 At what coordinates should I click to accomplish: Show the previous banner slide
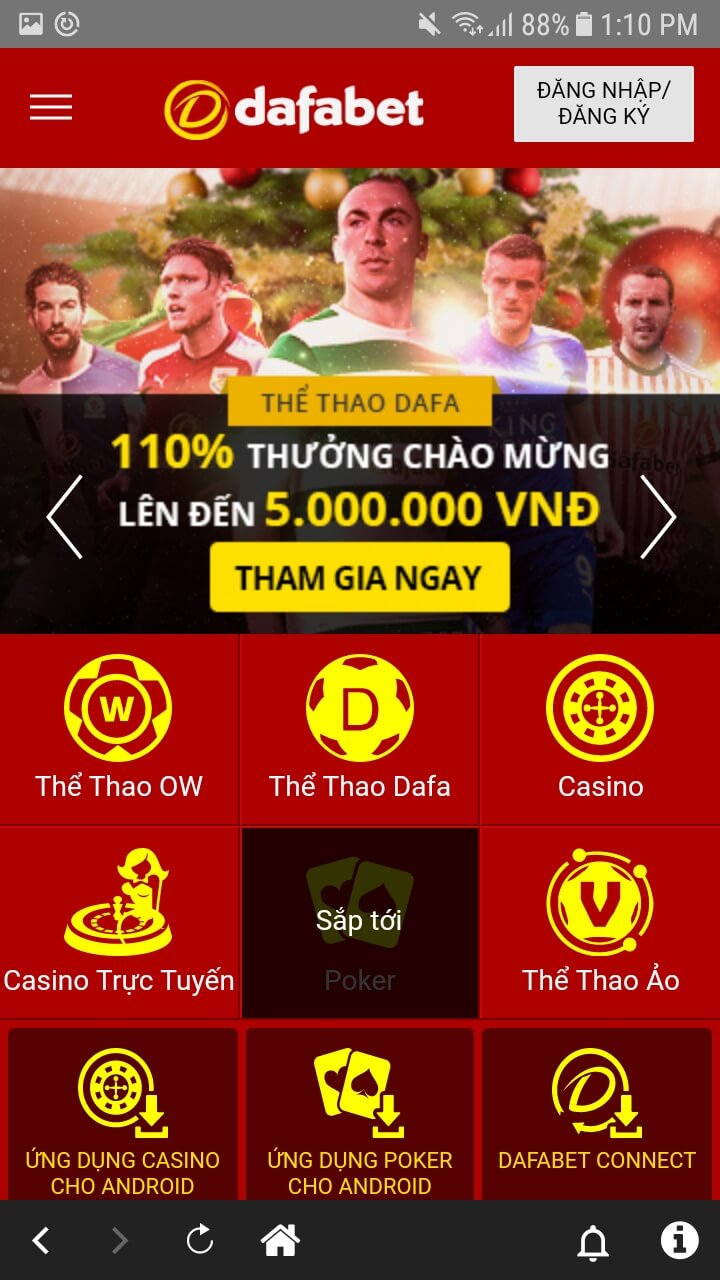coord(64,517)
